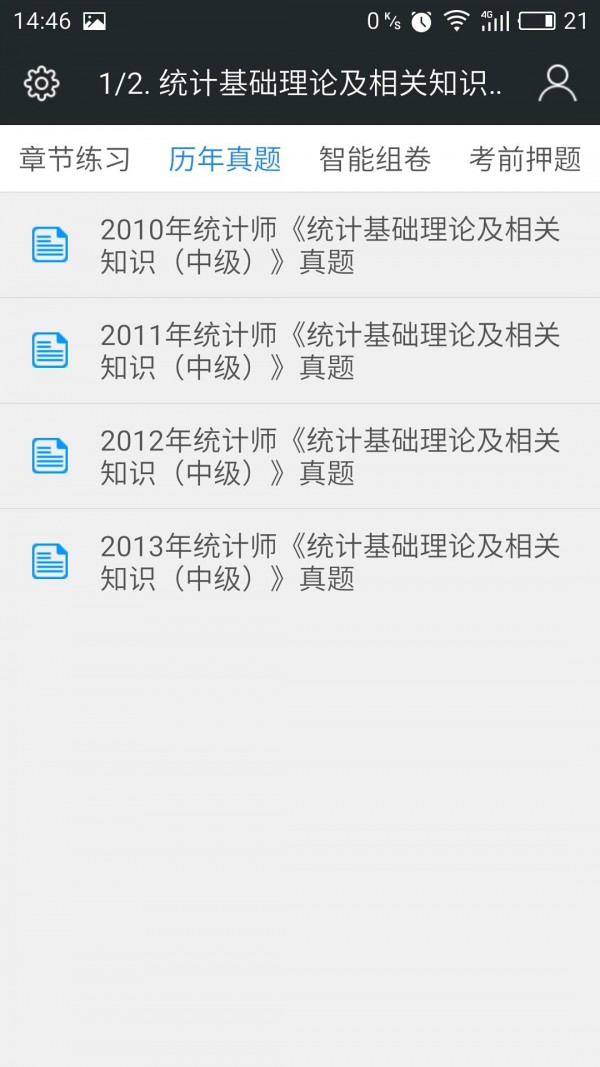
Task: Tap the subject title 统计基础理论及相关知识
Action: (x=300, y=84)
